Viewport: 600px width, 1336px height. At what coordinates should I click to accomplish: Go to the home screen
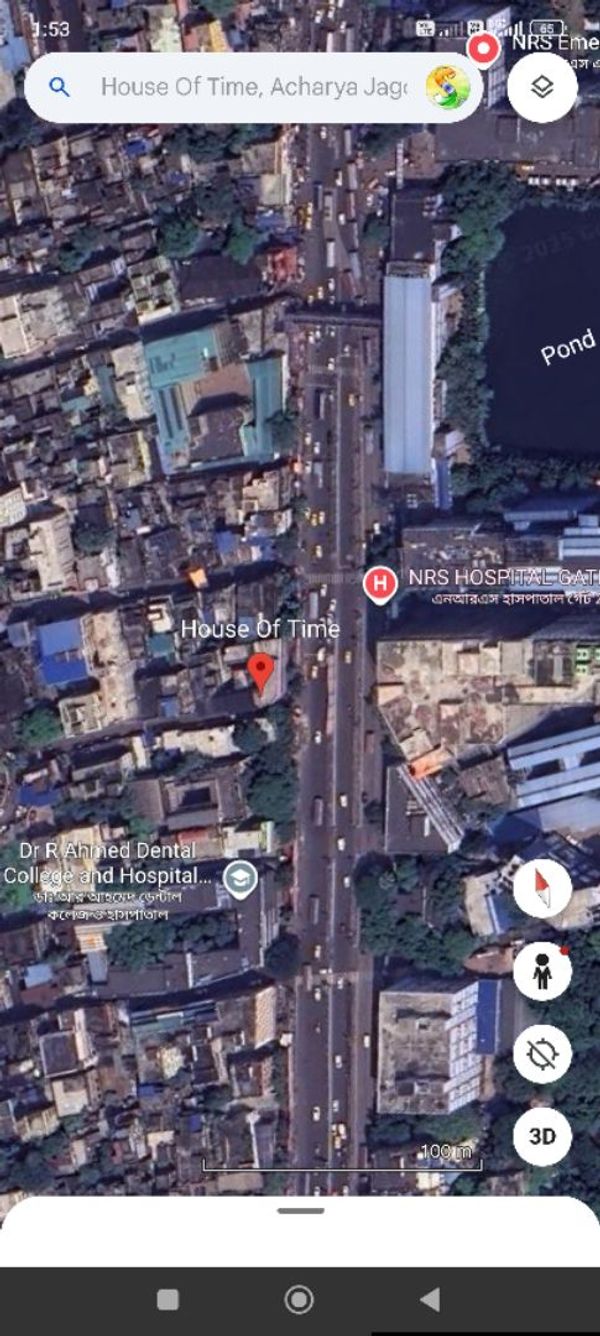[299, 1299]
